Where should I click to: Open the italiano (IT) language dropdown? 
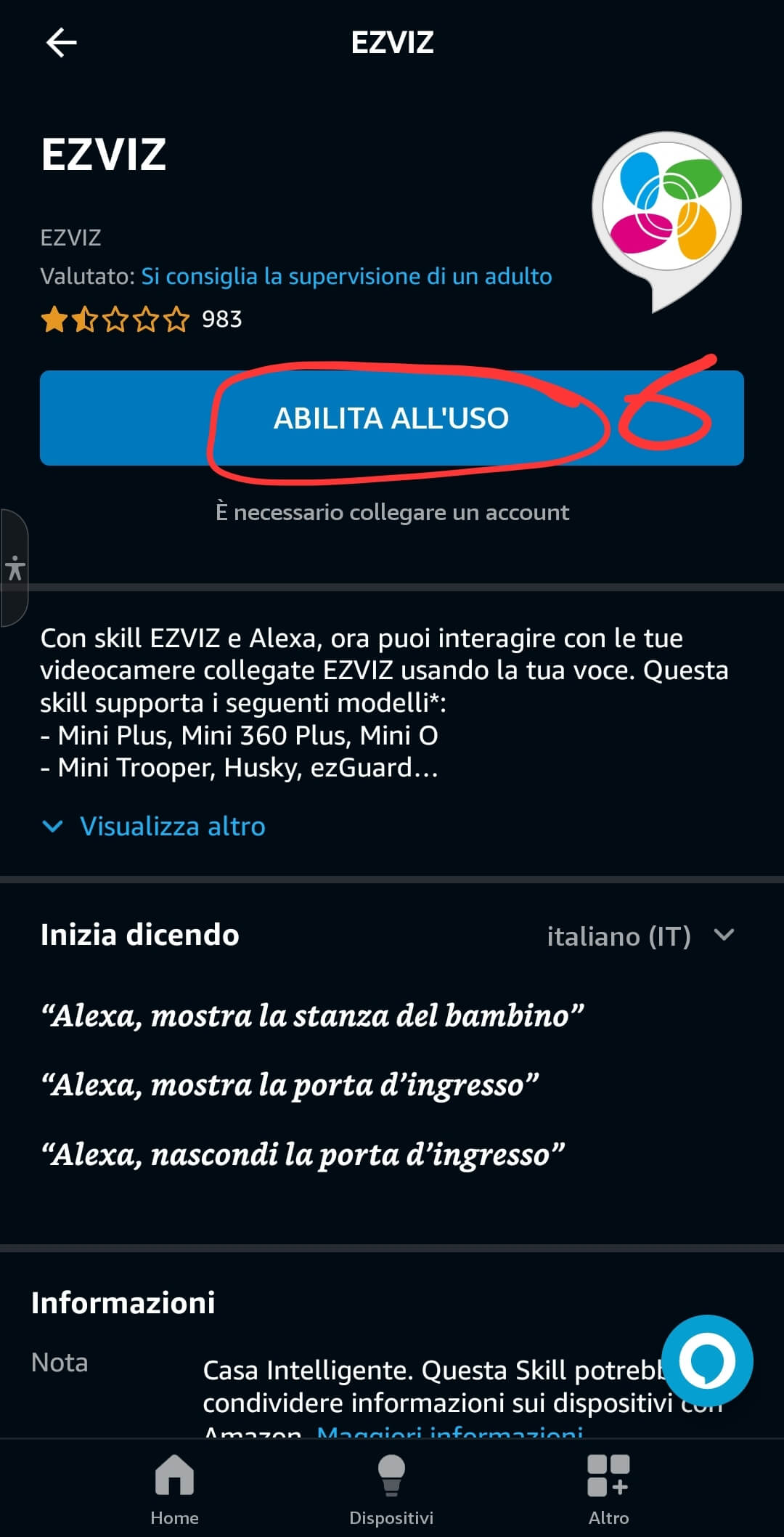(640, 936)
